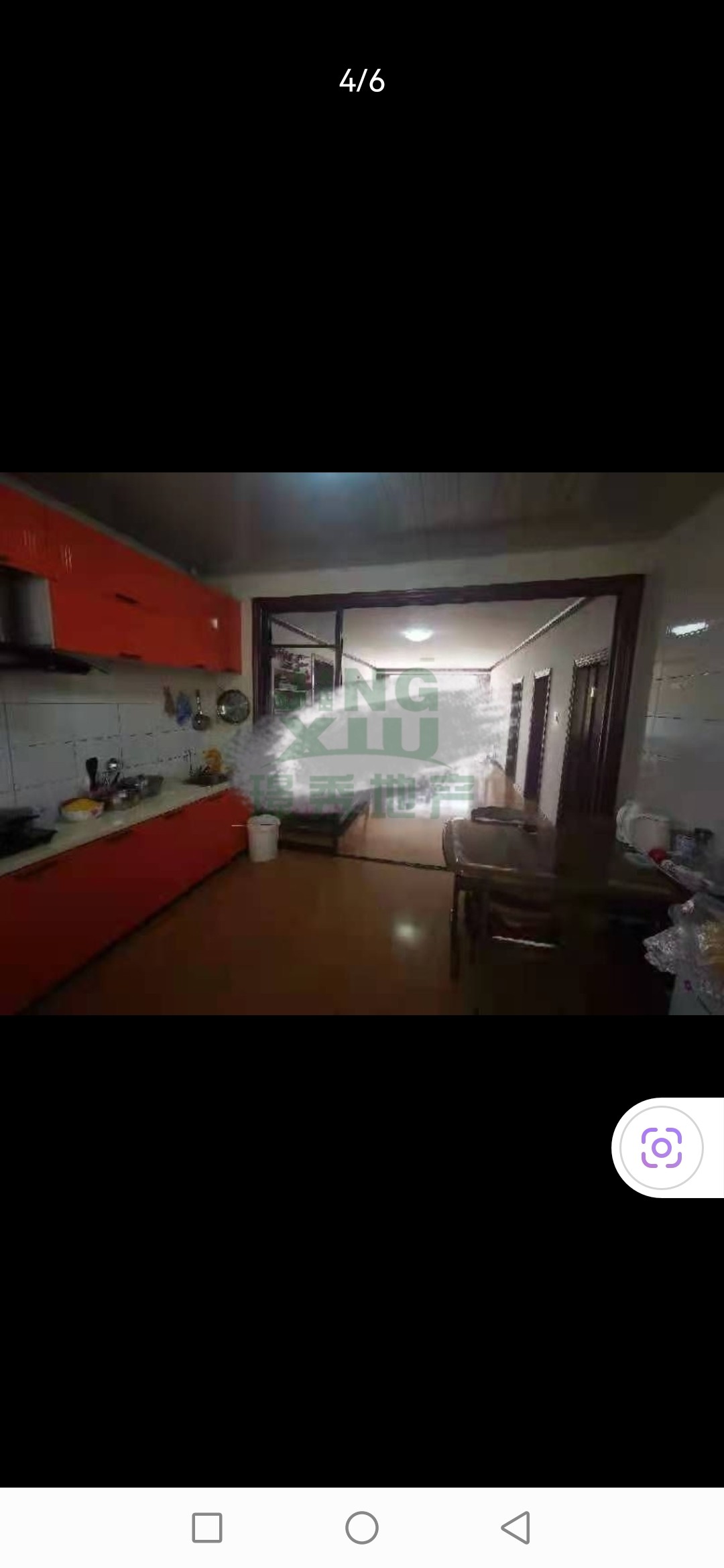Go back using the system back button
Screen dimensions: 724x1568
point(516,1528)
